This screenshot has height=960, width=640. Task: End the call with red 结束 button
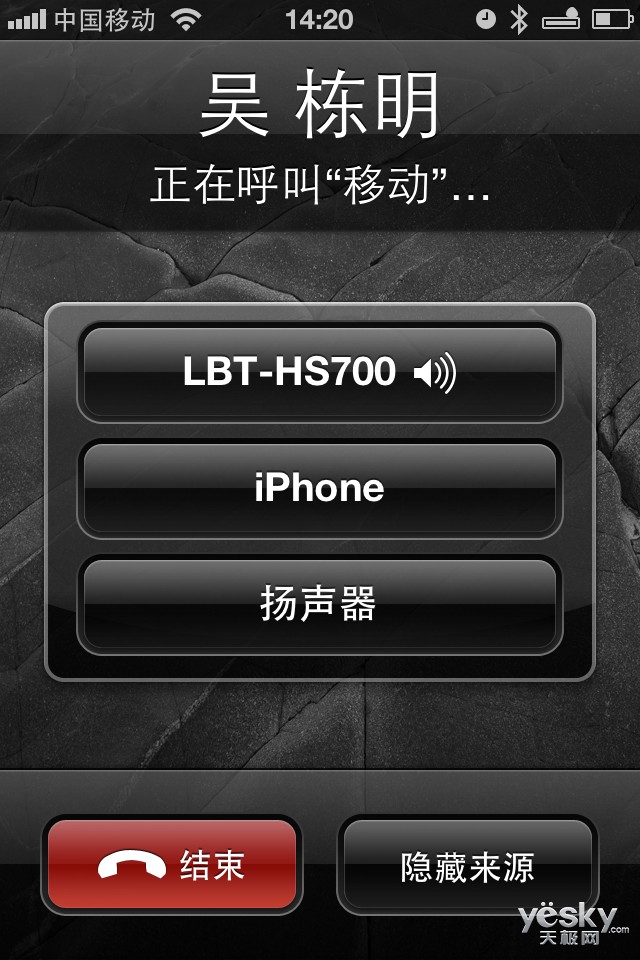point(172,865)
